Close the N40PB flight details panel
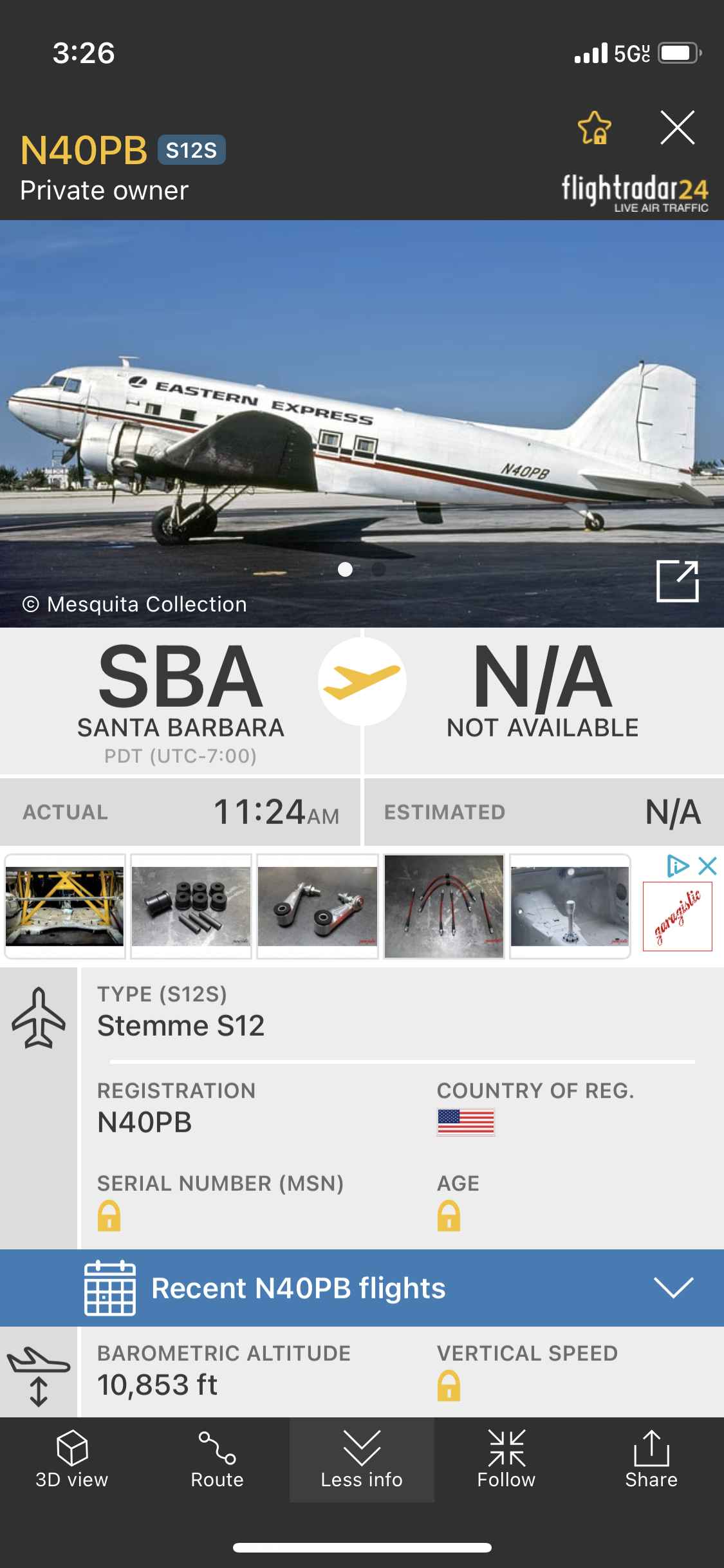The height and width of the screenshot is (1568, 724). click(677, 127)
